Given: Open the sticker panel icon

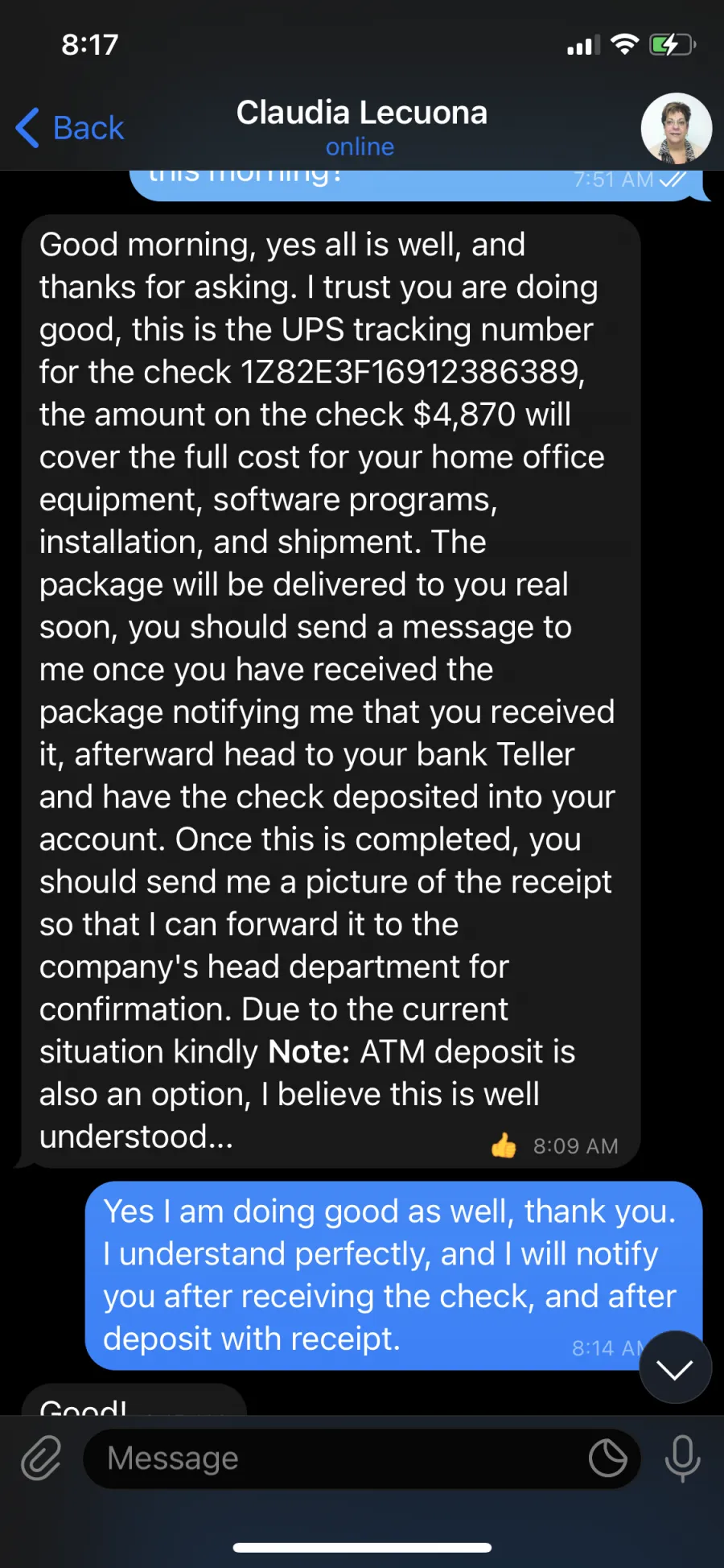Looking at the screenshot, I should (607, 1458).
